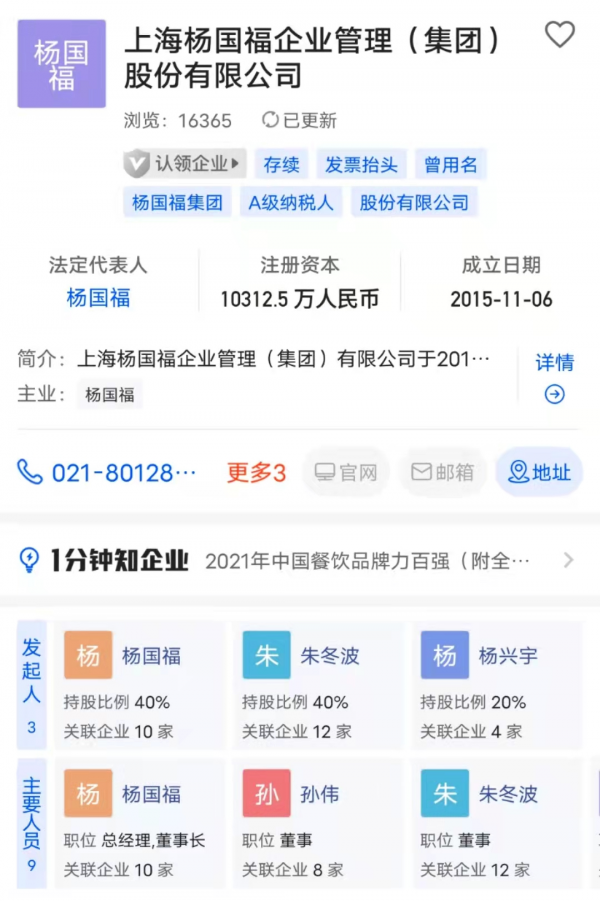
Task: Open 朱冬波's 董事 personnel card
Action: 496,823
